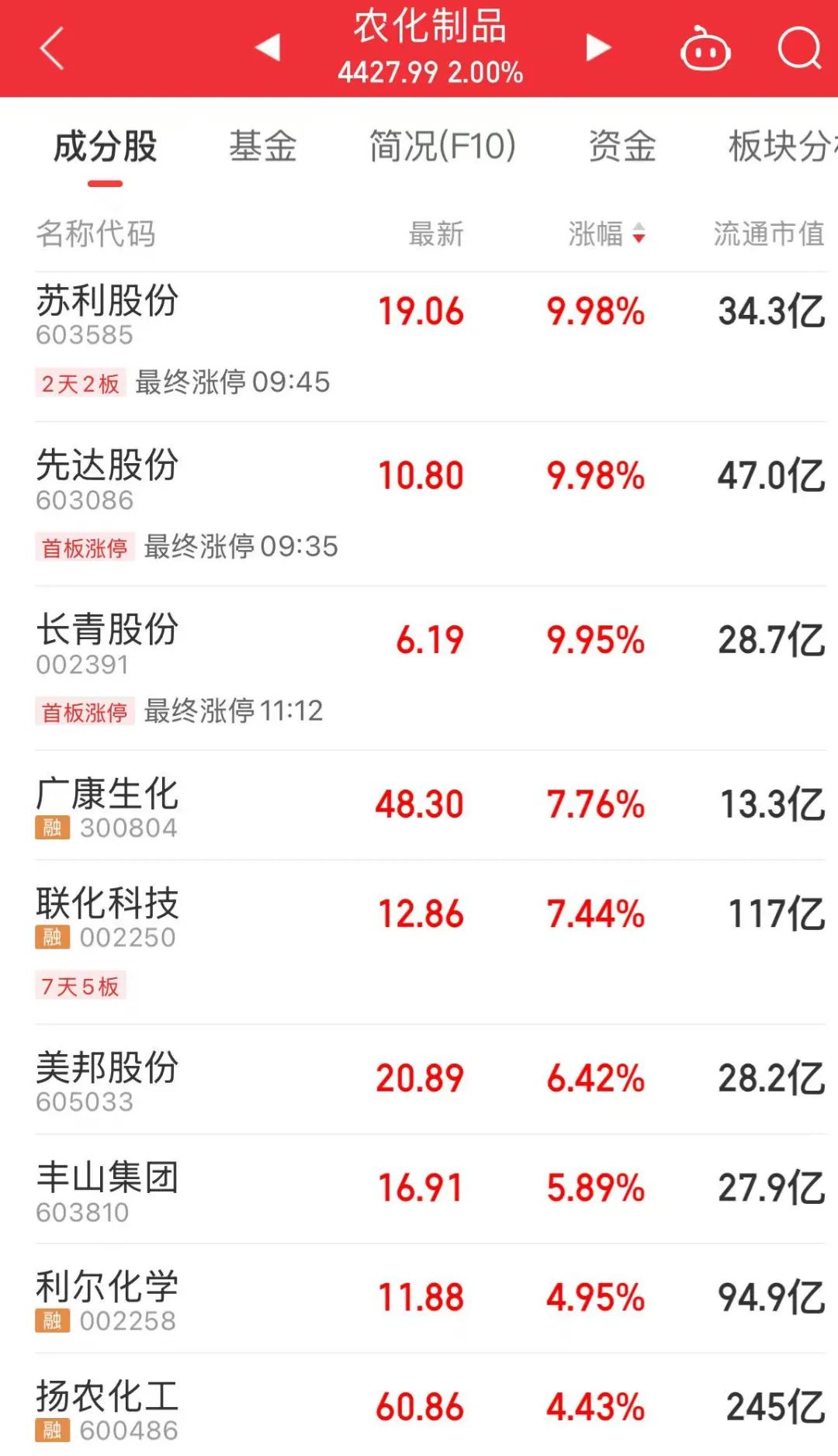Open the 简况(F10) tab
Viewport: 838px width, 1456px height.
click(442, 147)
